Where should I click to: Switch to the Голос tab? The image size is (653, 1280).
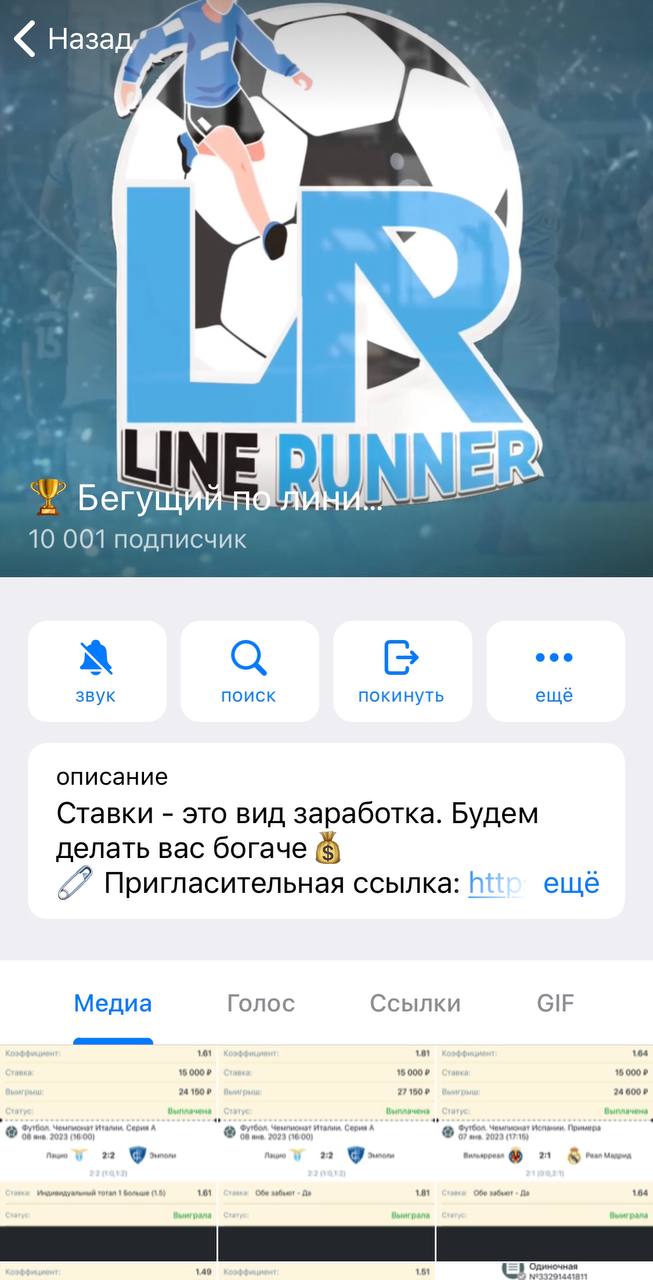pos(261,1003)
